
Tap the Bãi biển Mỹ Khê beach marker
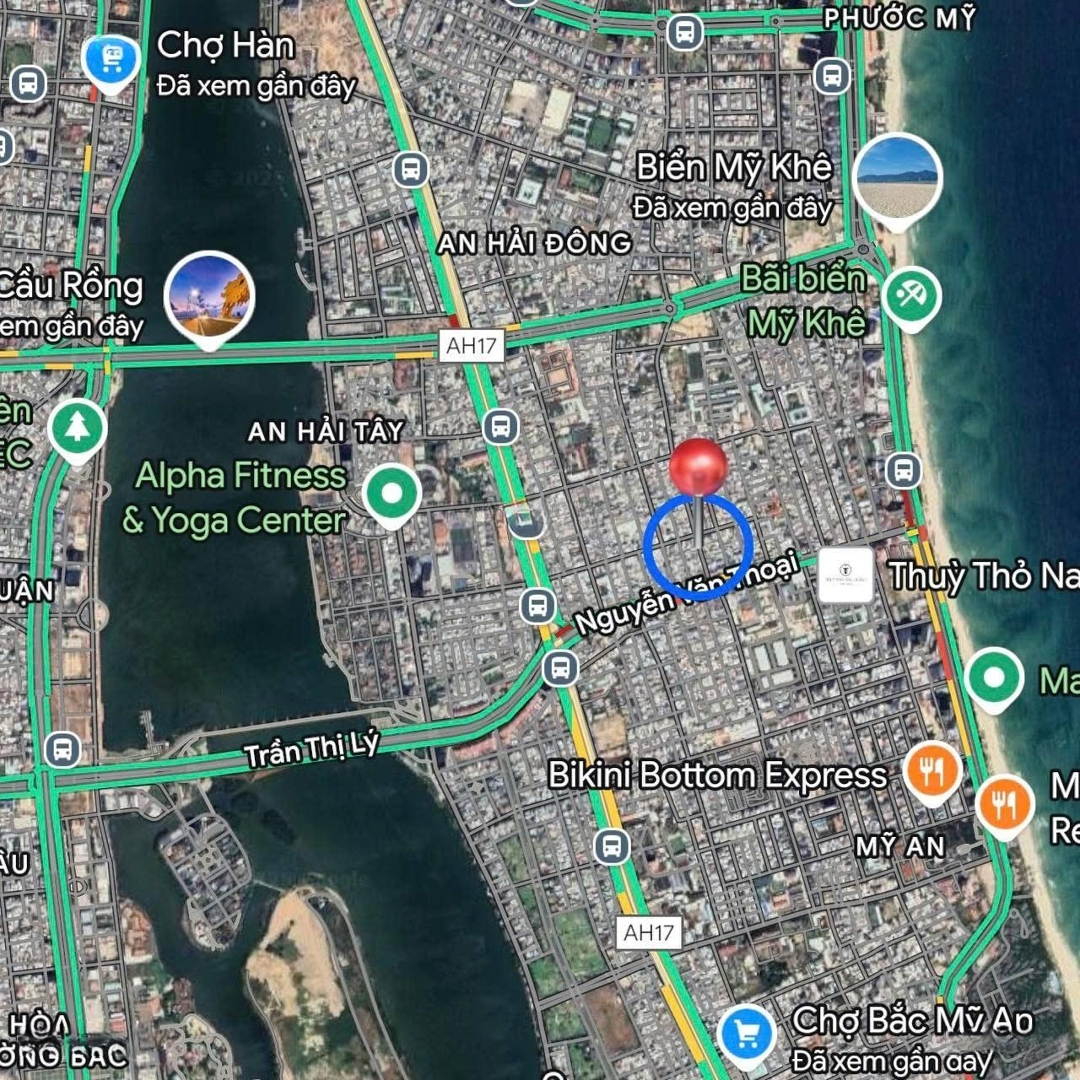pyautogui.click(x=911, y=296)
